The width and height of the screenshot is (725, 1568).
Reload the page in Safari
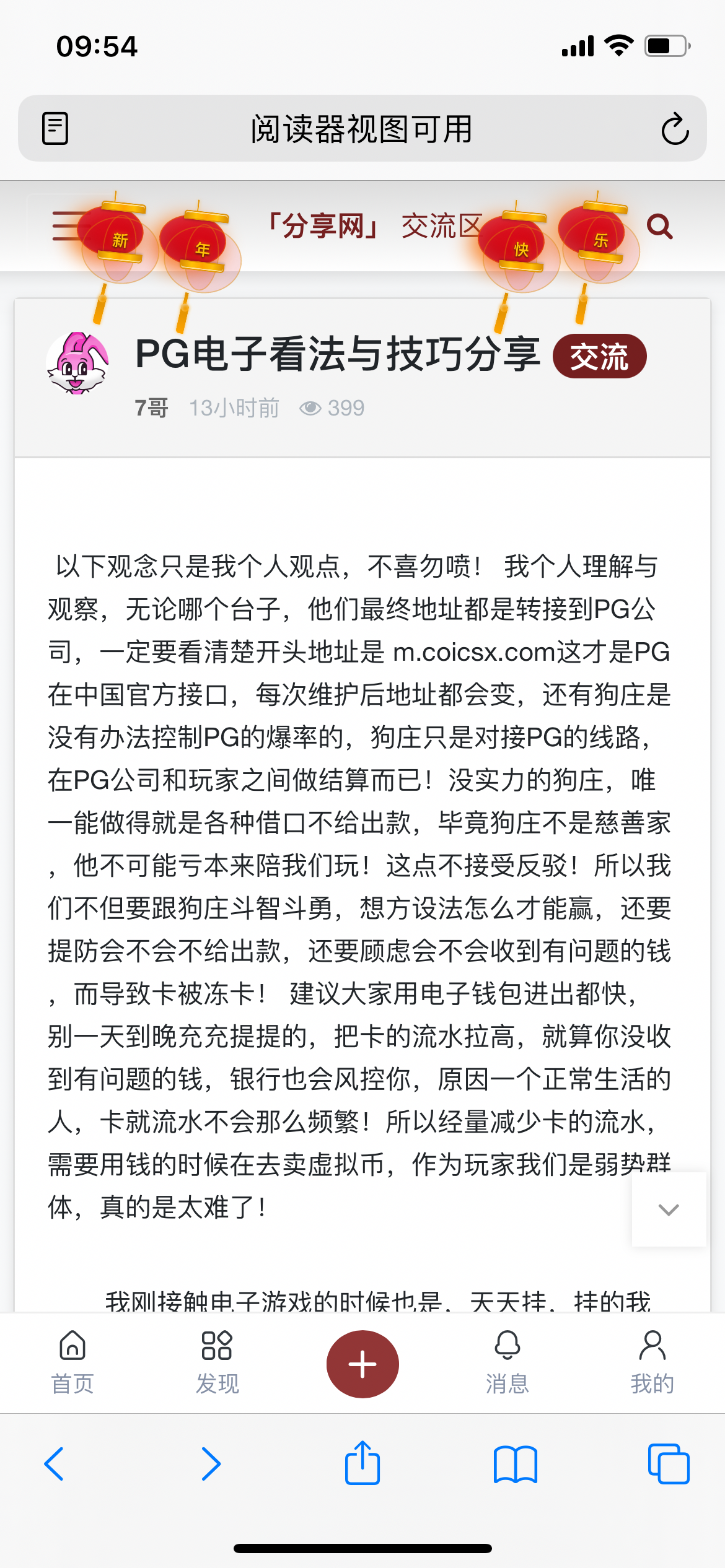674,129
